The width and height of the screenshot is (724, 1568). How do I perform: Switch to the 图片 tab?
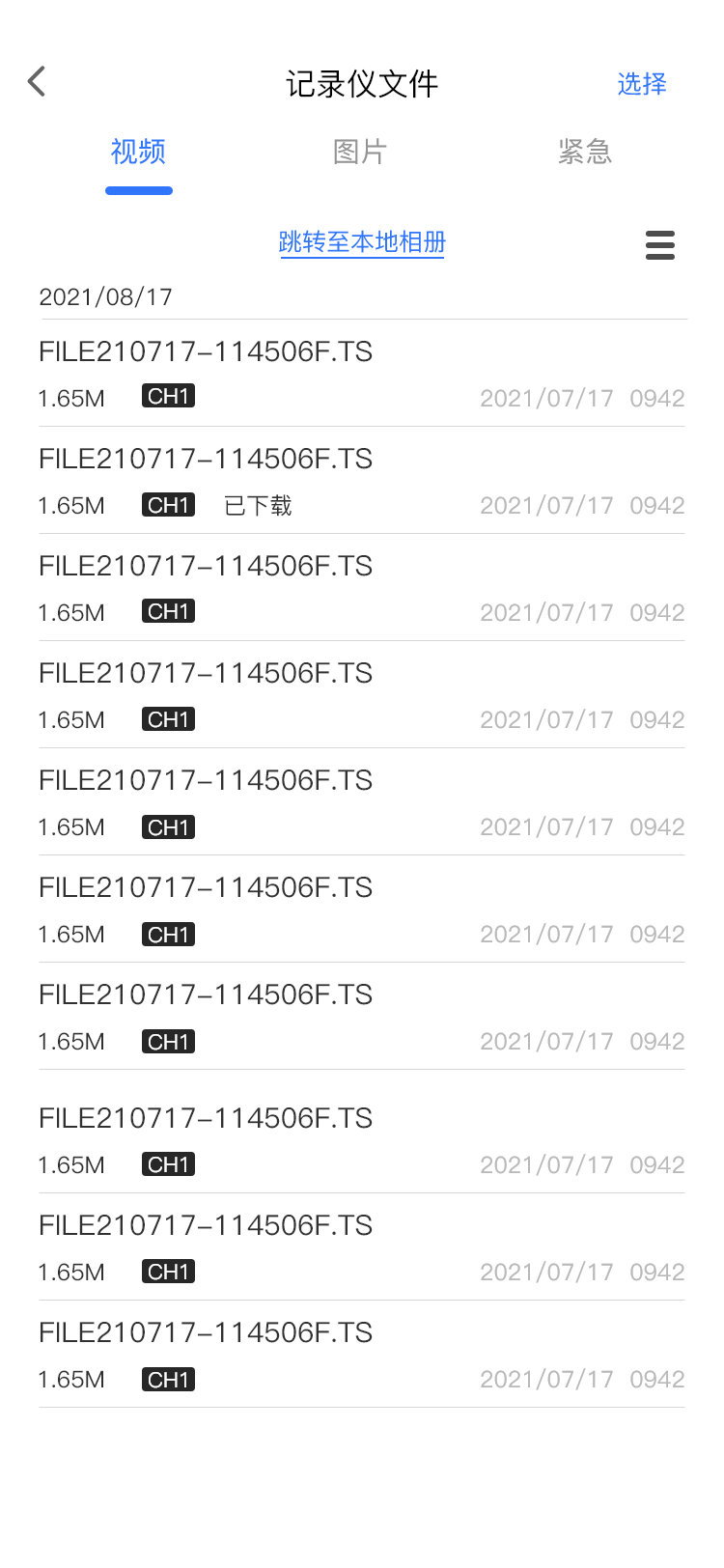coord(360,152)
